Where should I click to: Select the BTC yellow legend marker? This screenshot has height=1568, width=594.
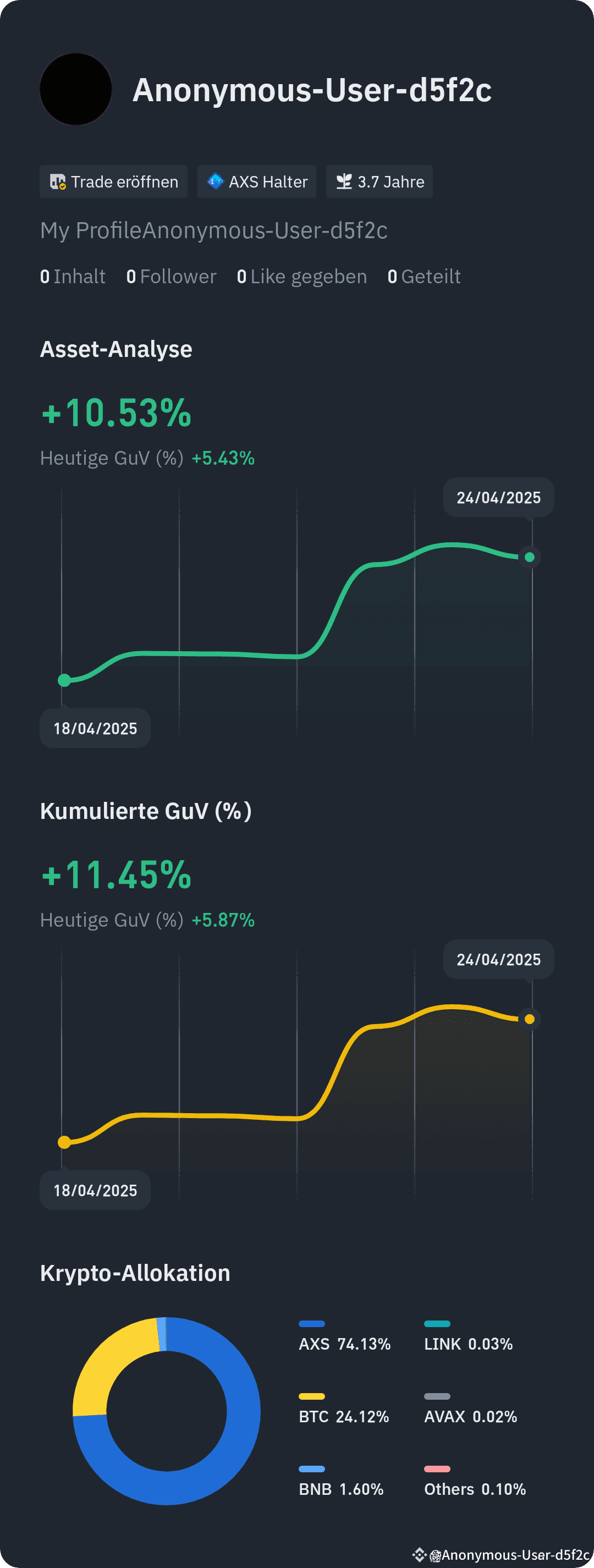pos(312,1395)
